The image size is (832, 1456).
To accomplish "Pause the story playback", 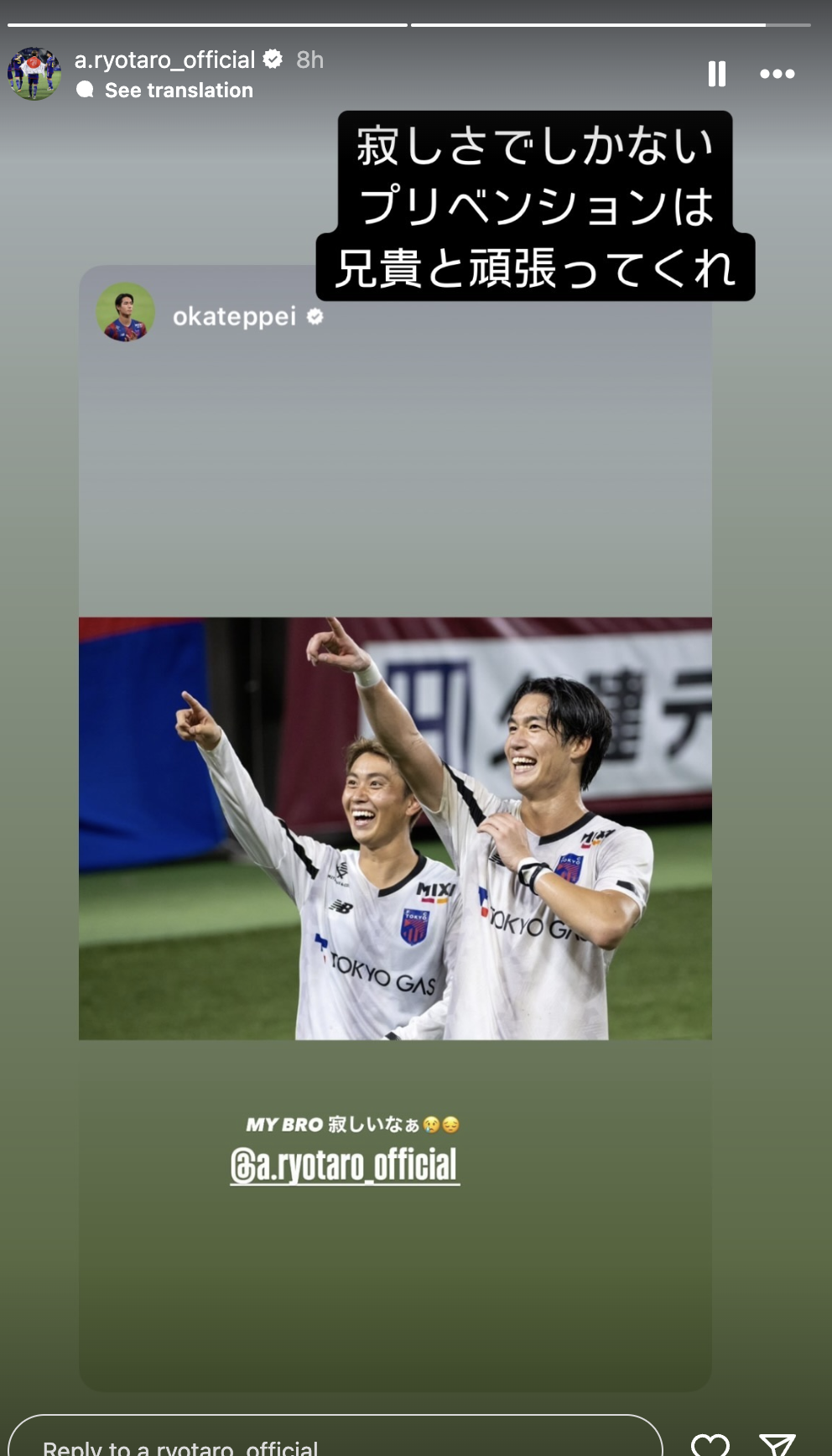I will pyautogui.click(x=716, y=74).
